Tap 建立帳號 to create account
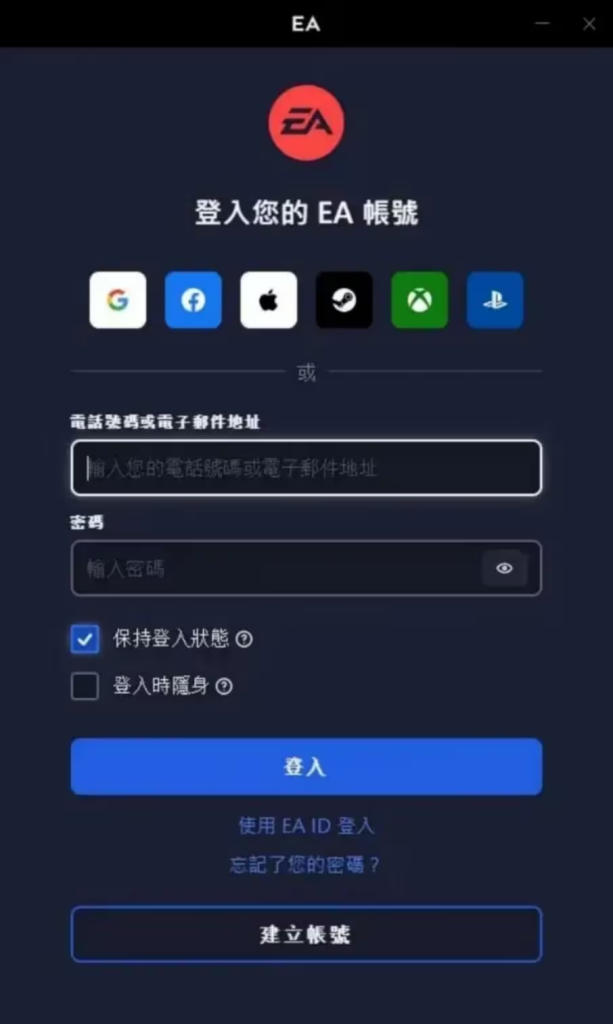613x1024 pixels. (306, 935)
